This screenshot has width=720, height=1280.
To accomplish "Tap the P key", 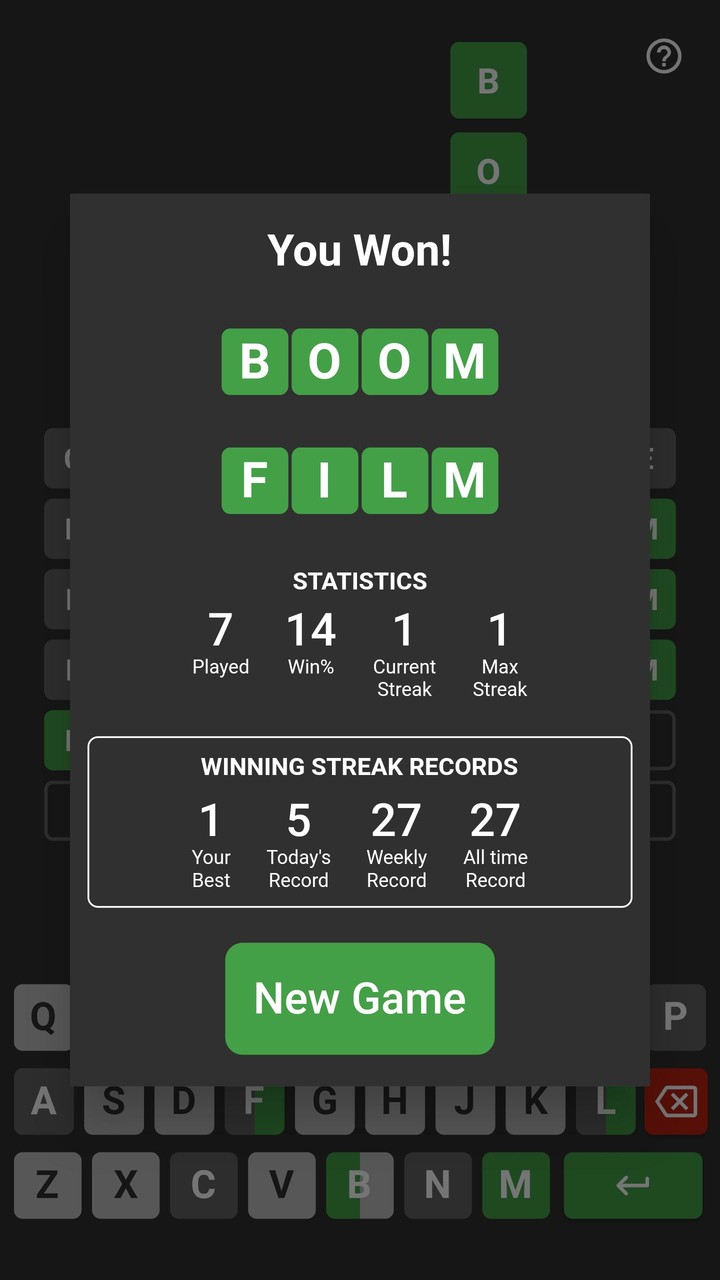I will coord(678,1017).
